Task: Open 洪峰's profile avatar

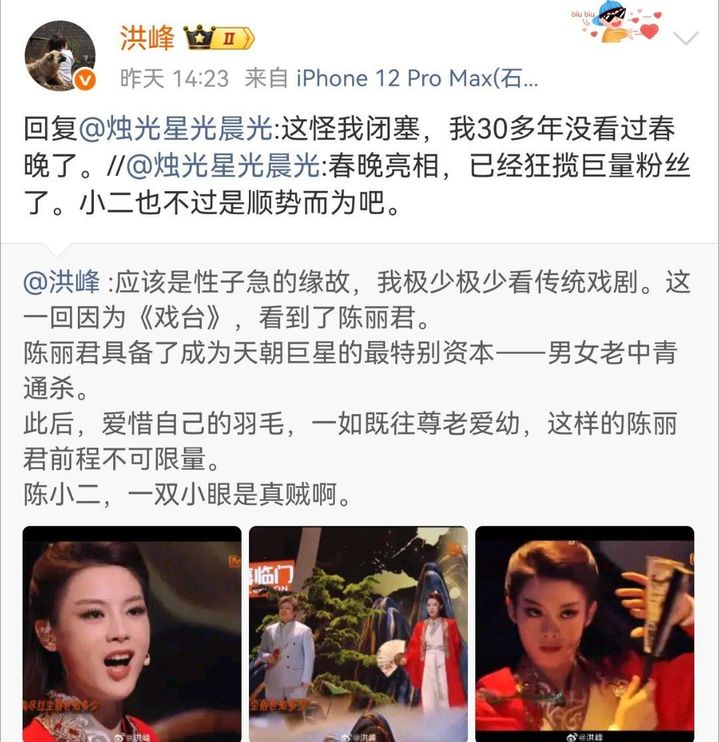Action: 59,55
